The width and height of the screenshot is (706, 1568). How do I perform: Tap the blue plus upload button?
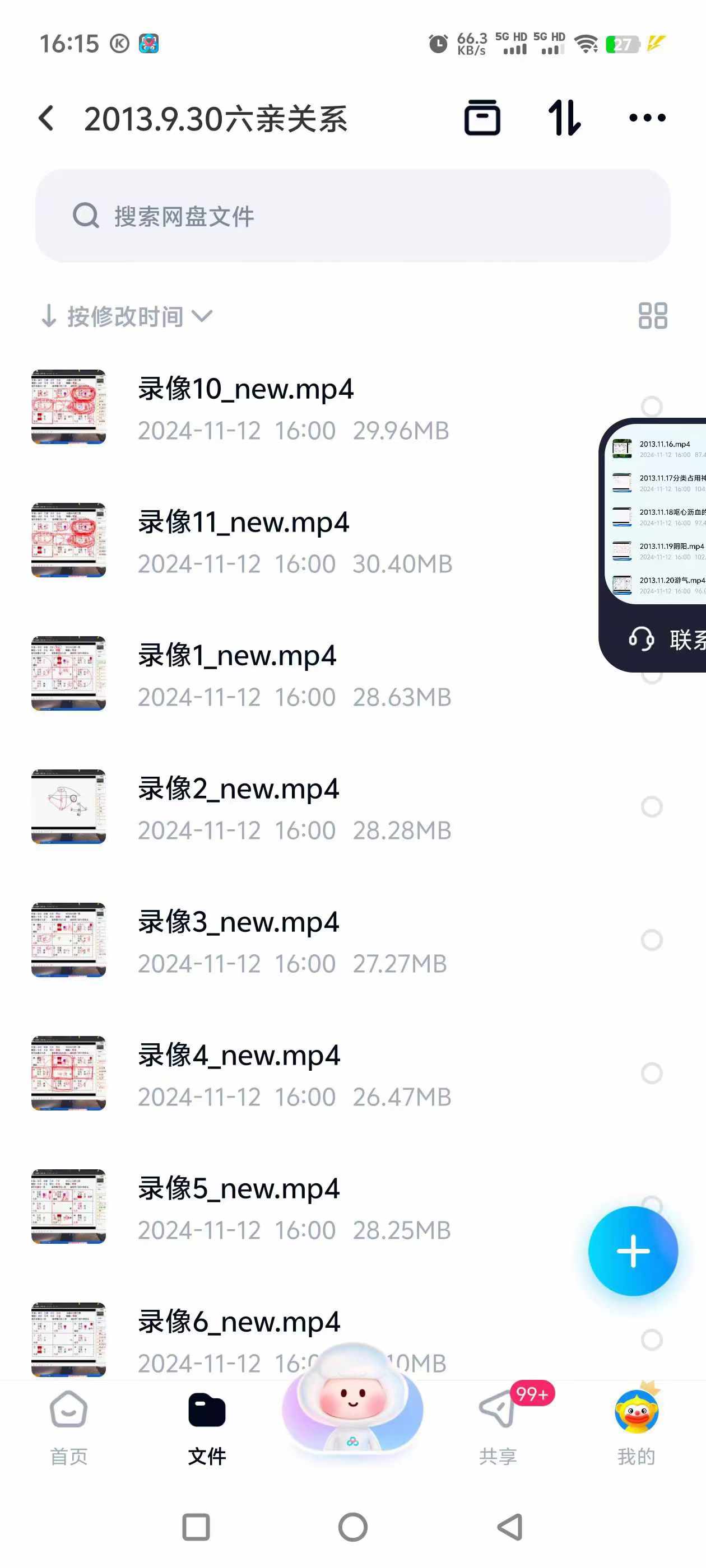632,1251
